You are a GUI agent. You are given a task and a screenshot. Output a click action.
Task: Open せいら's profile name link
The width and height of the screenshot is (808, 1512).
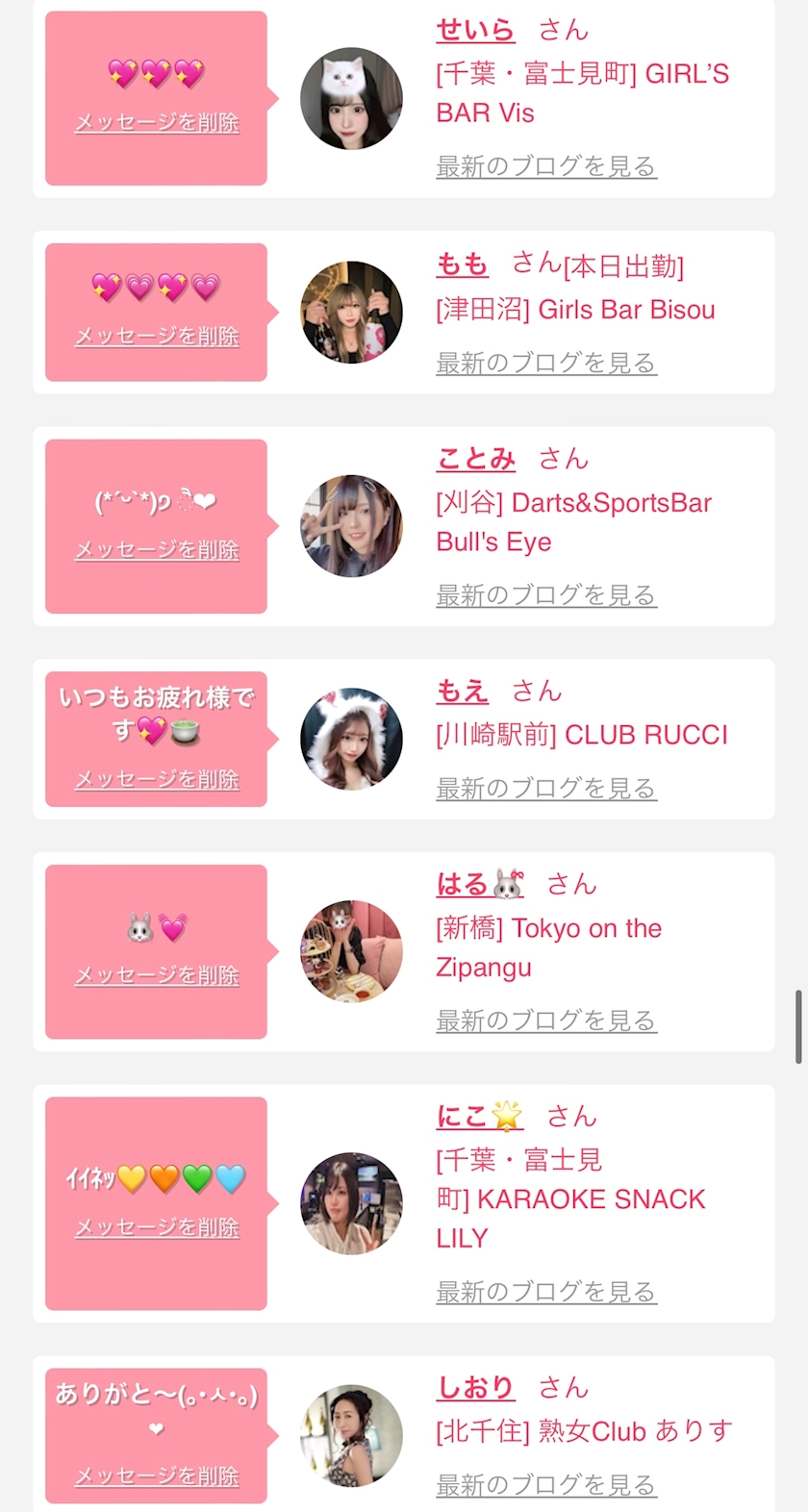point(475,30)
